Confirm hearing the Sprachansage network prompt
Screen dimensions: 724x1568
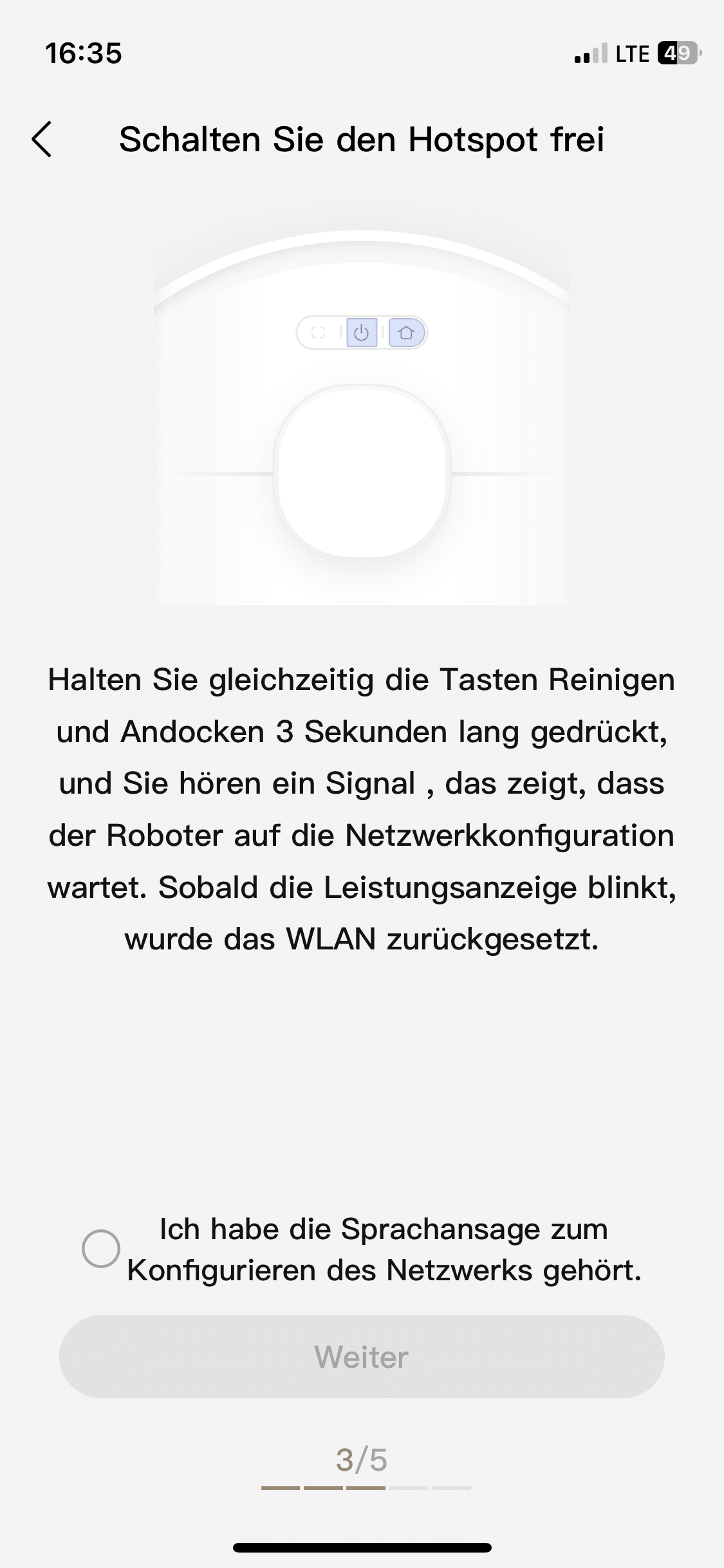click(101, 1249)
